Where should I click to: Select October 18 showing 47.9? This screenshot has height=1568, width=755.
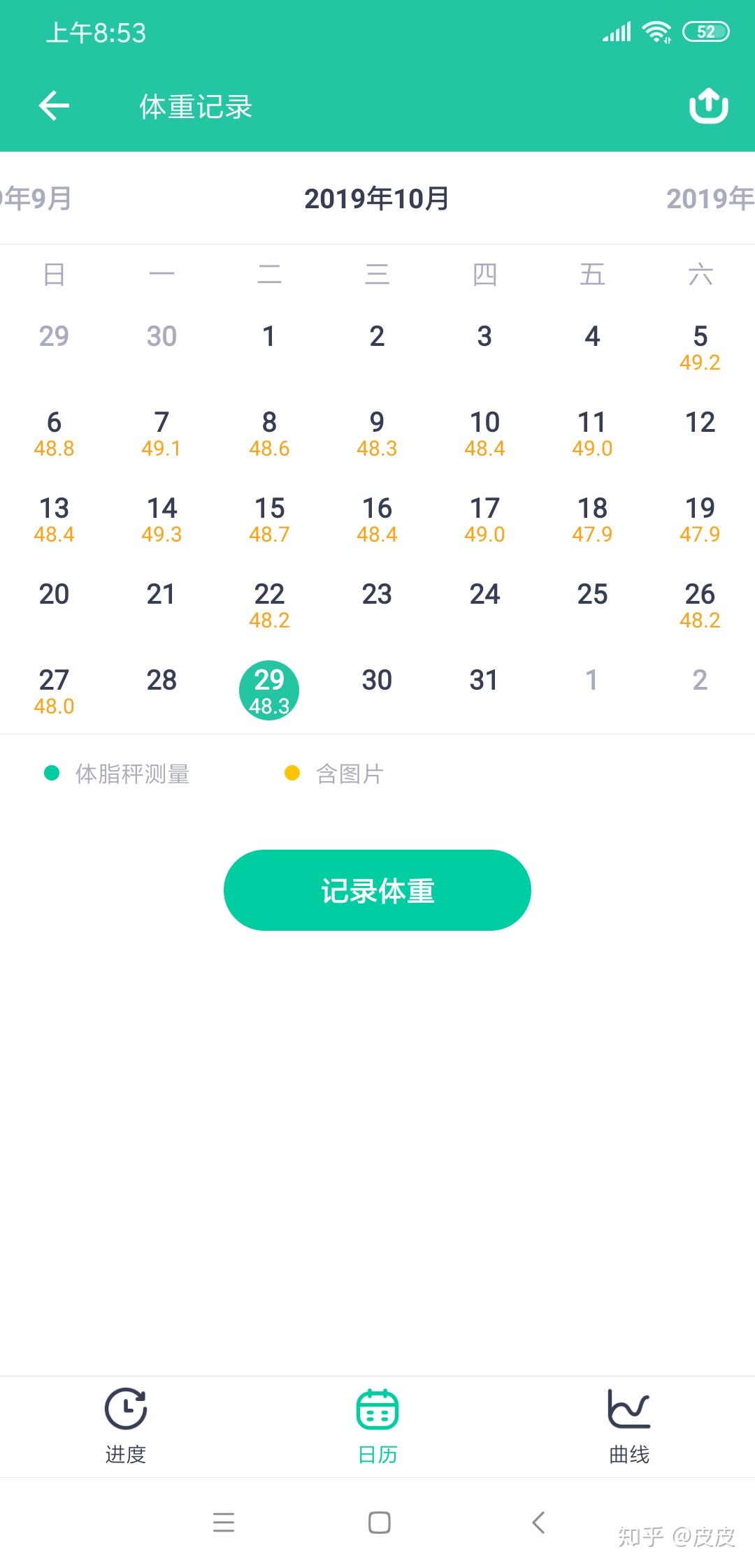pyautogui.click(x=592, y=519)
